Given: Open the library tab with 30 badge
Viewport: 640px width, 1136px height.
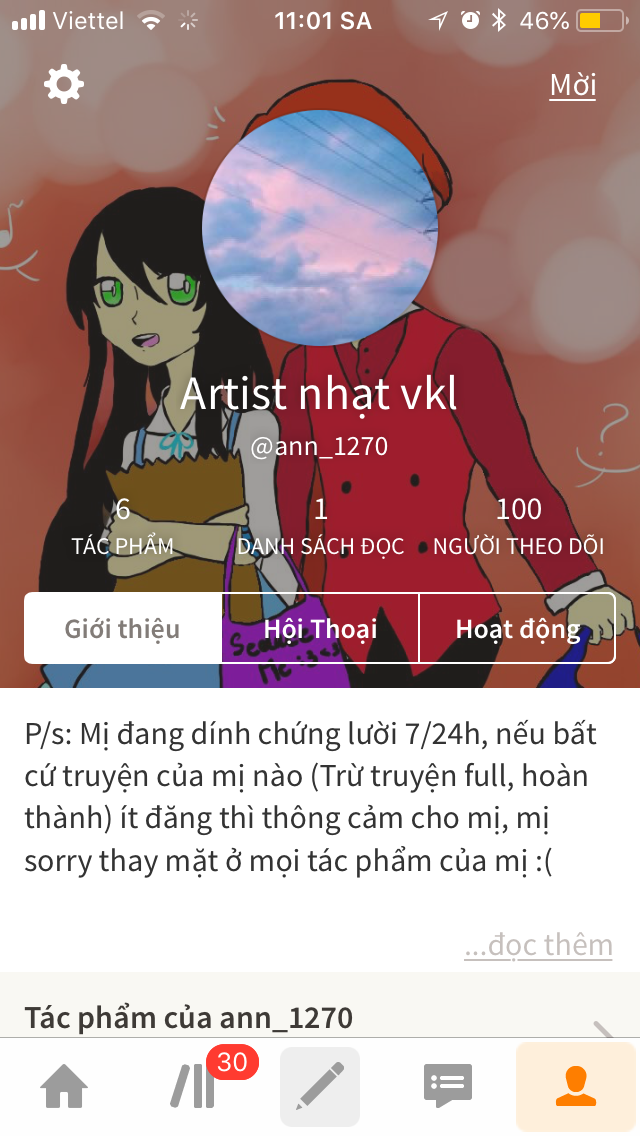Looking at the screenshot, I should coord(193,1087).
